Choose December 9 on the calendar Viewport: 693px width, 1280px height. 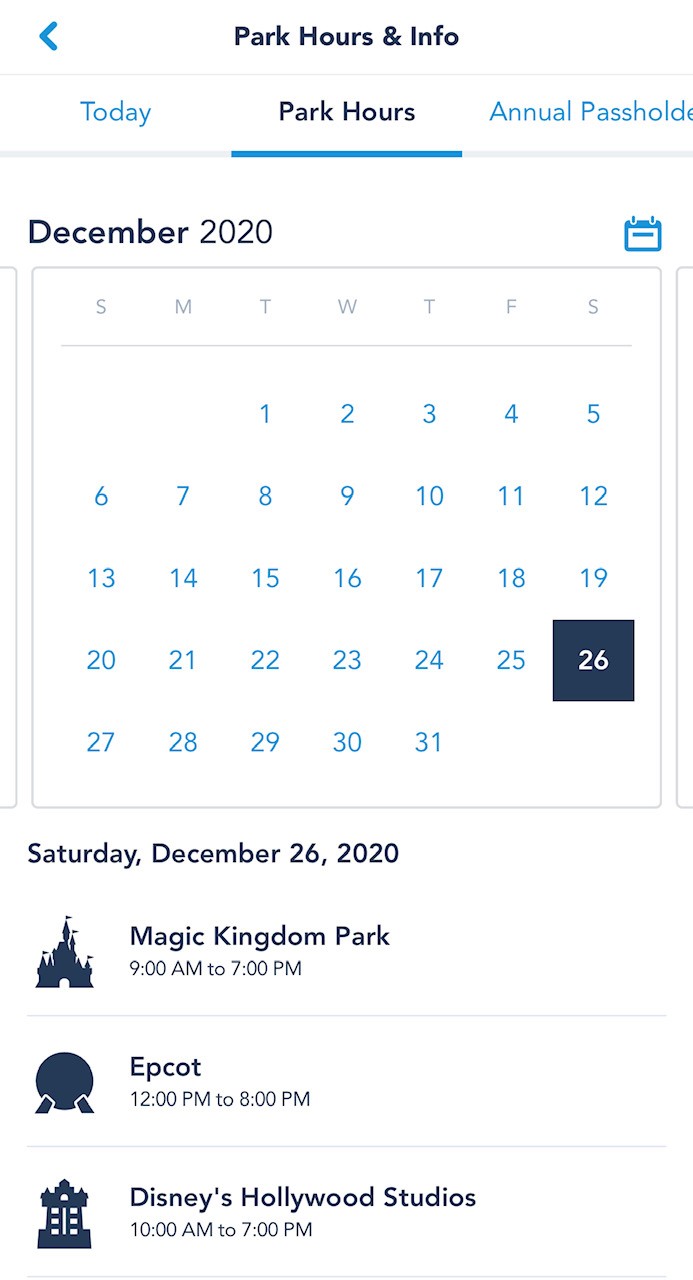(x=347, y=496)
